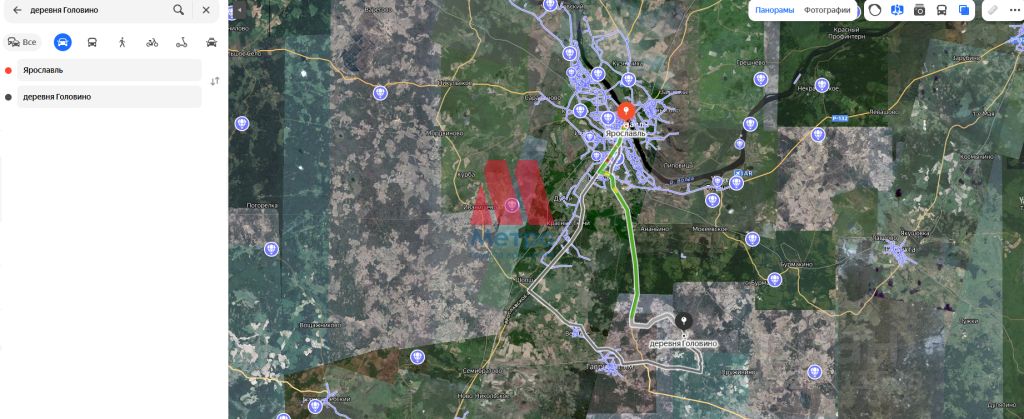Choose the car route mode

point(62,43)
